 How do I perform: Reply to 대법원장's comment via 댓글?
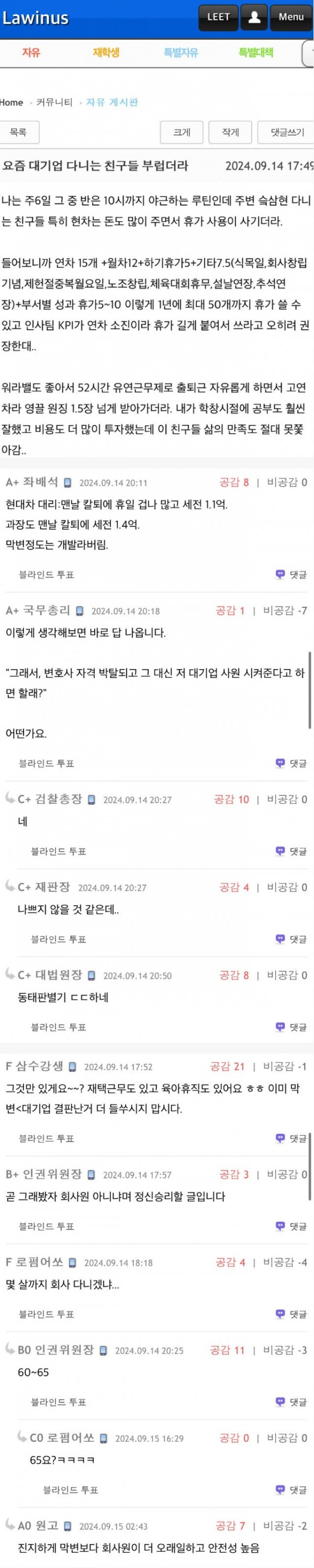click(291, 1027)
